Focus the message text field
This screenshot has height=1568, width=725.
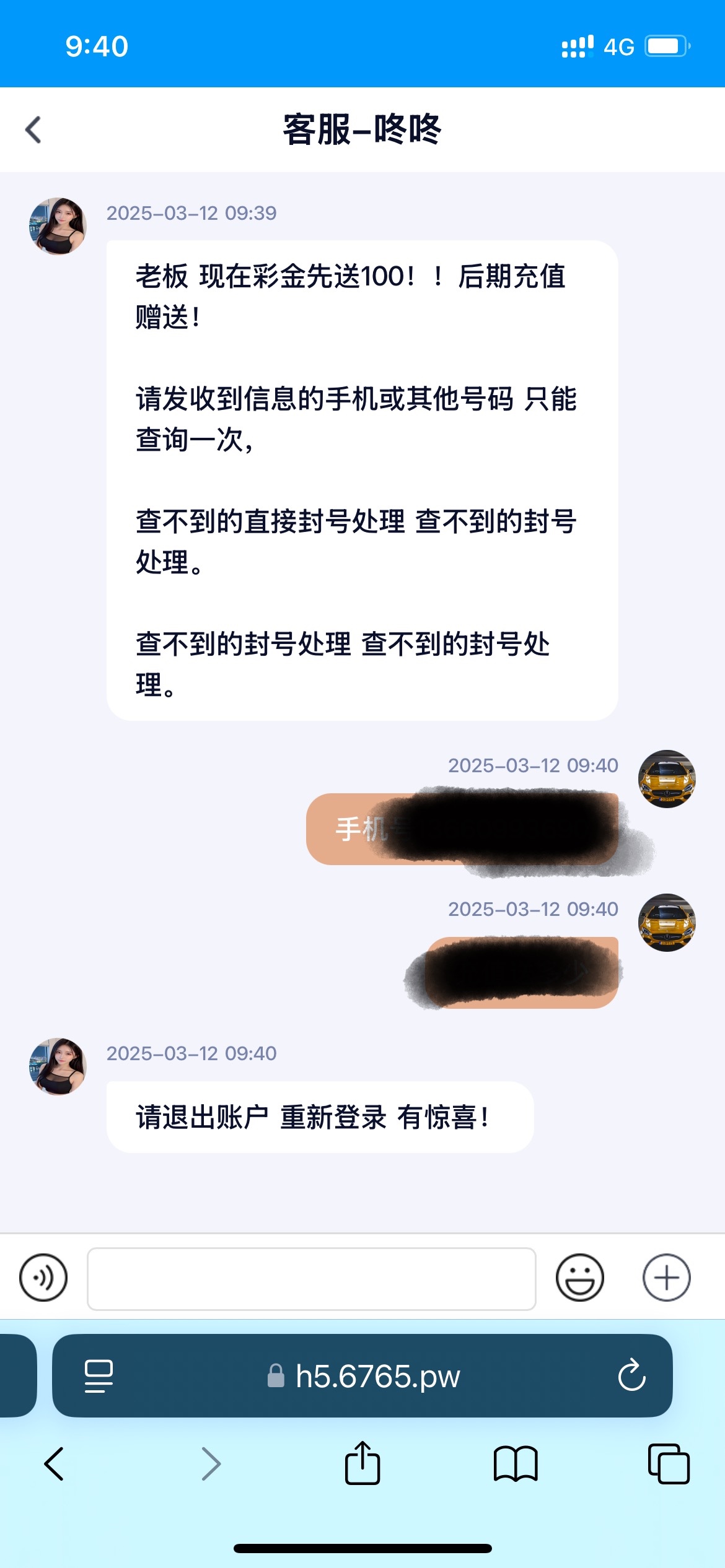pos(311,1279)
